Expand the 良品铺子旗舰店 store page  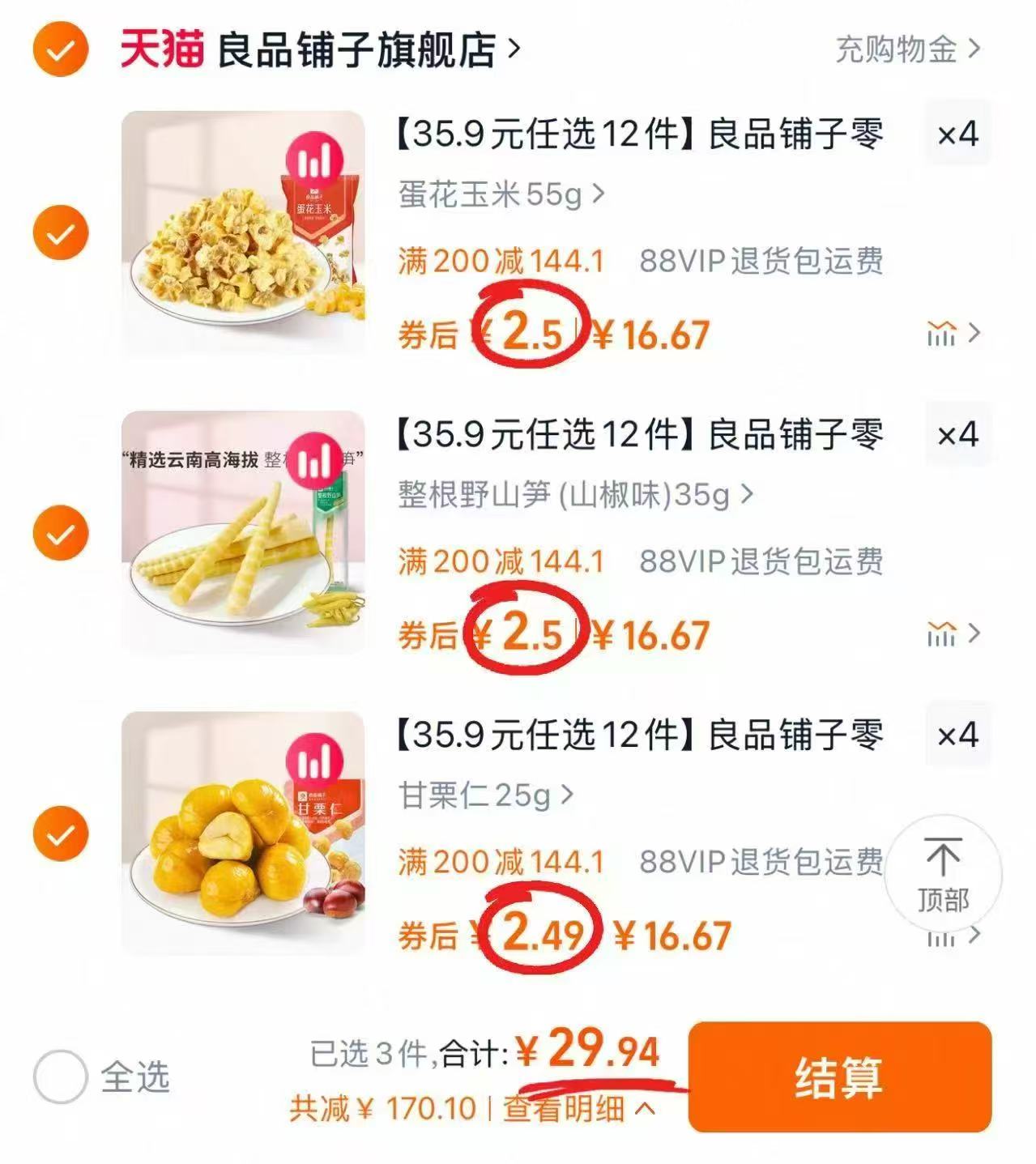coord(356,50)
